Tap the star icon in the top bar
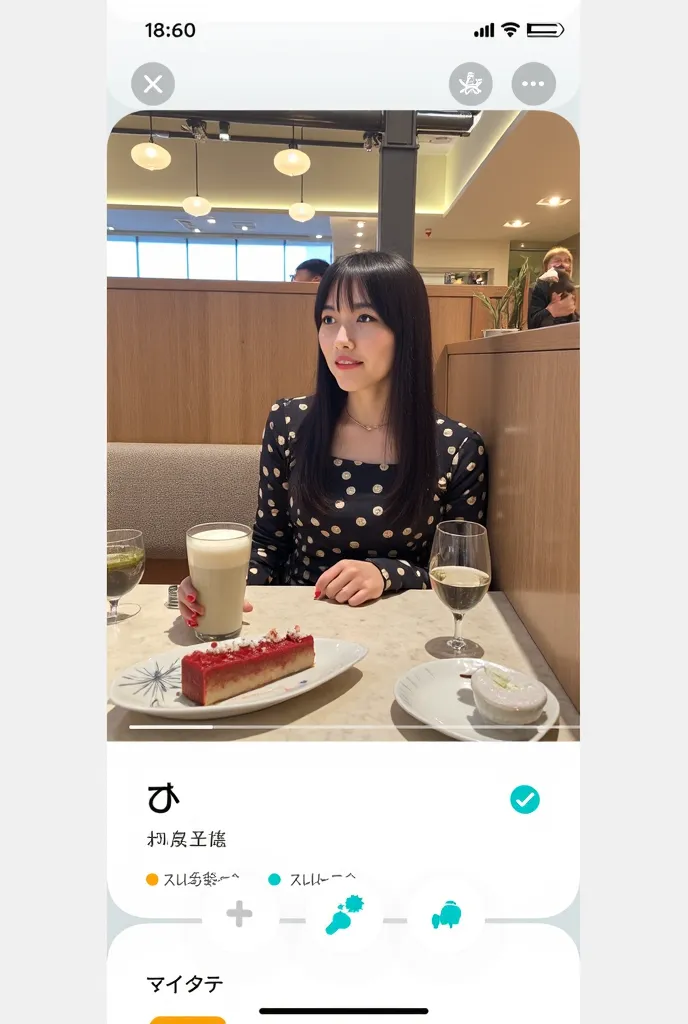Screen dimensions: 688x1024 pyautogui.click(x=470, y=84)
